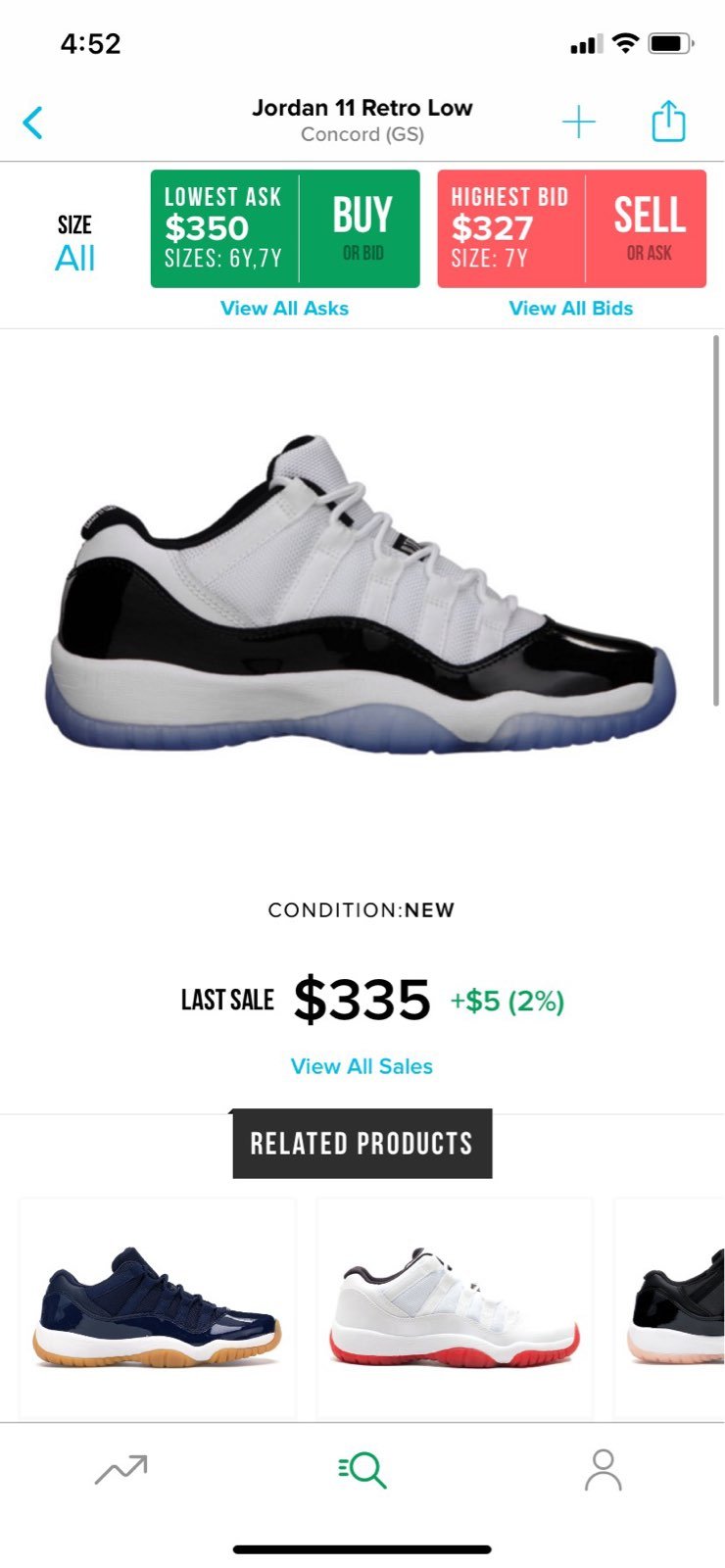The image size is (725, 1568).
Task: Open the black related shoe card
Action: pyautogui.click(x=670, y=1309)
